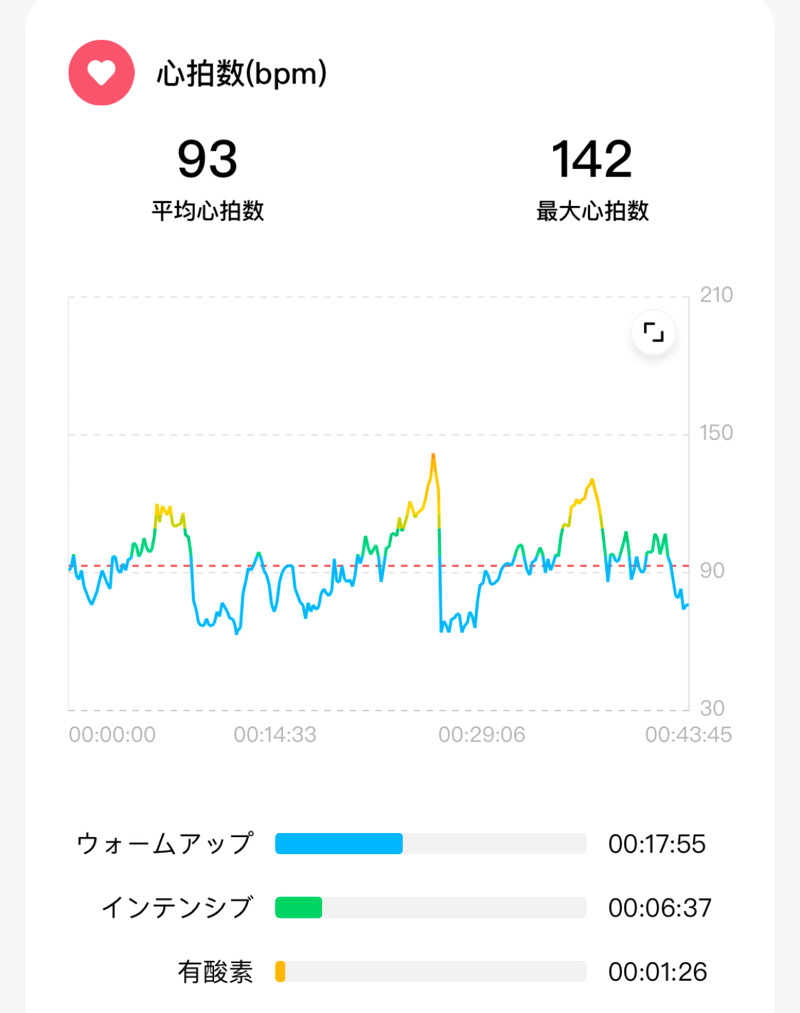Click the peak of the heart rate curve

[433, 453]
